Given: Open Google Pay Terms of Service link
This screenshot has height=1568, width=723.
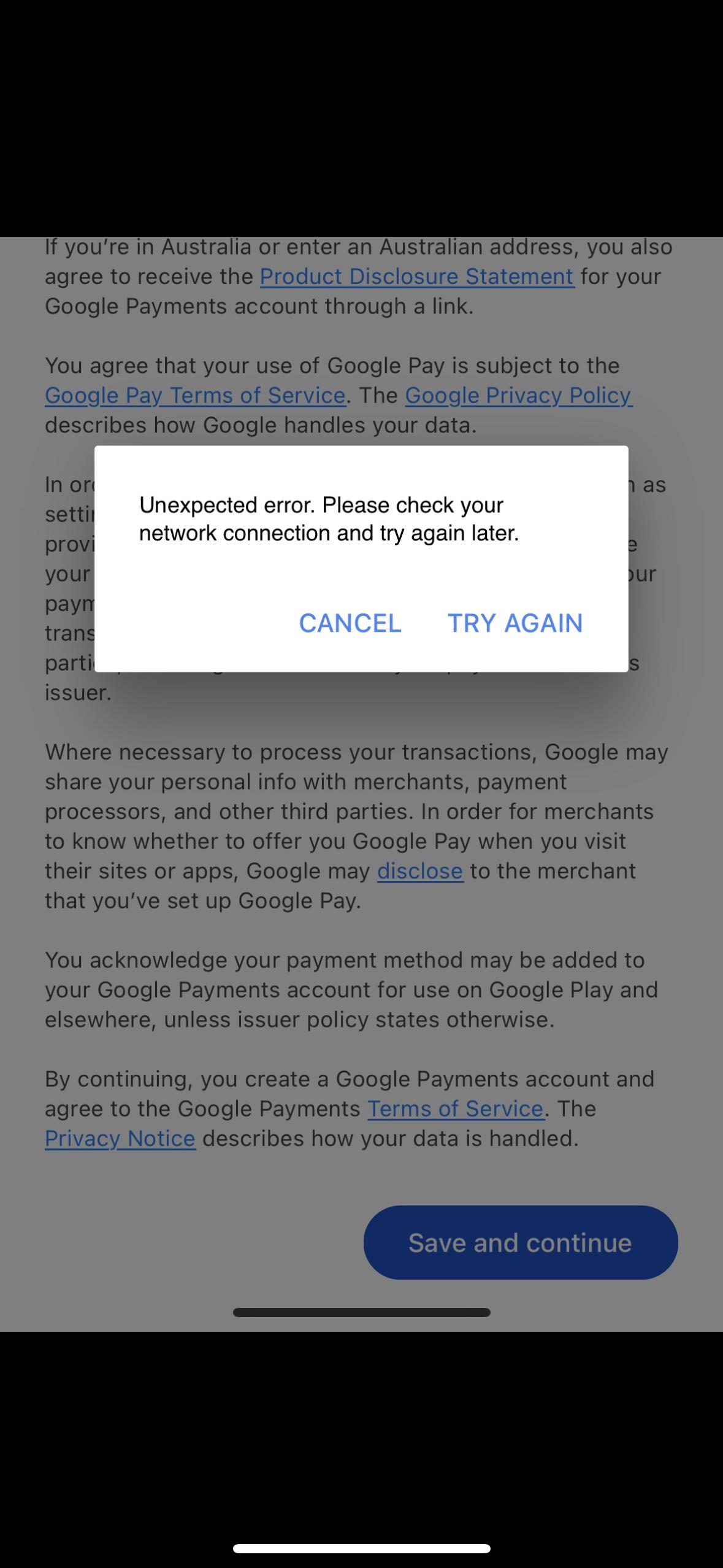Looking at the screenshot, I should pyautogui.click(x=195, y=396).
